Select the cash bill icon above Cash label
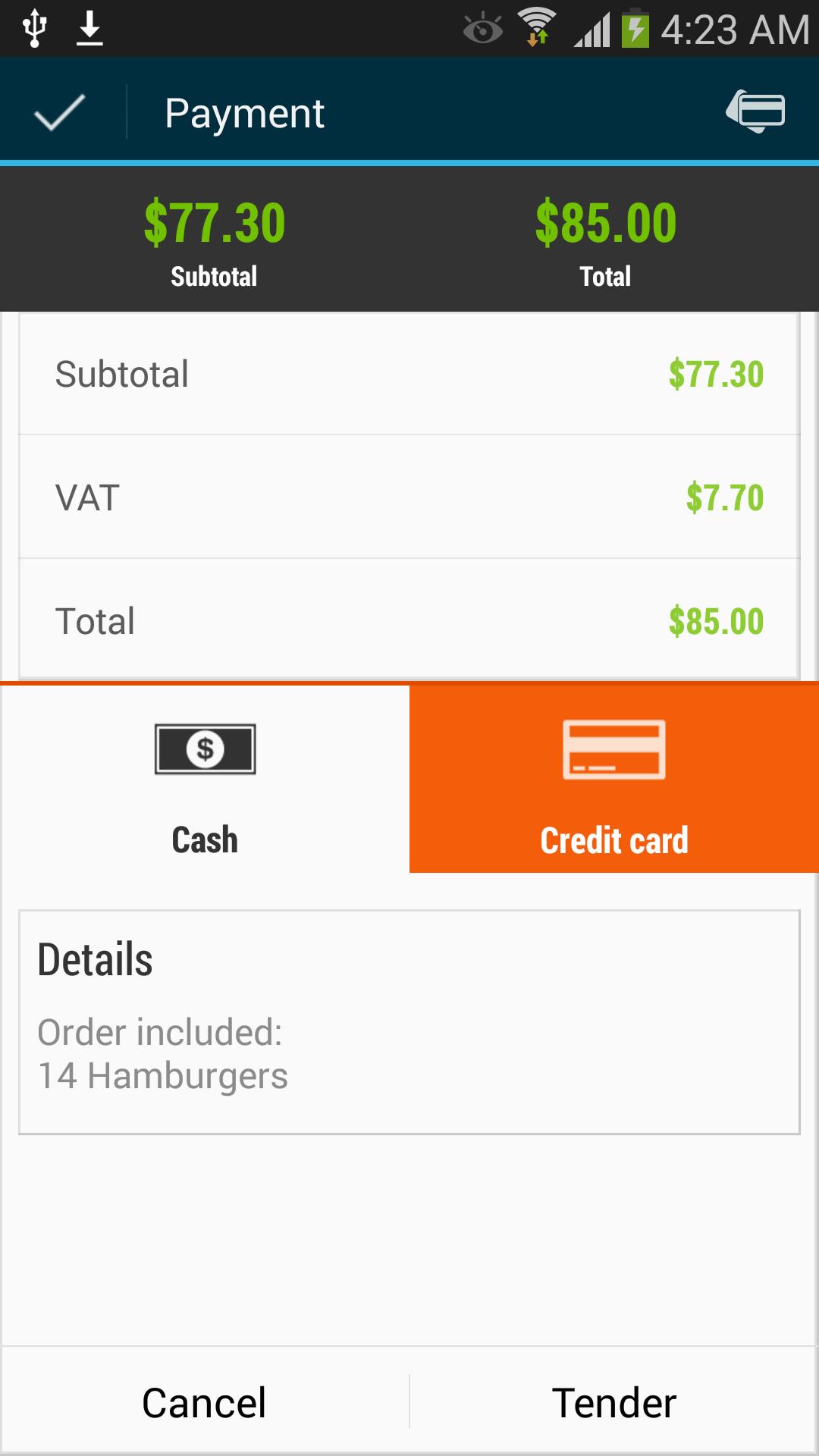The width and height of the screenshot is (819, 1456). click(205, 751)
